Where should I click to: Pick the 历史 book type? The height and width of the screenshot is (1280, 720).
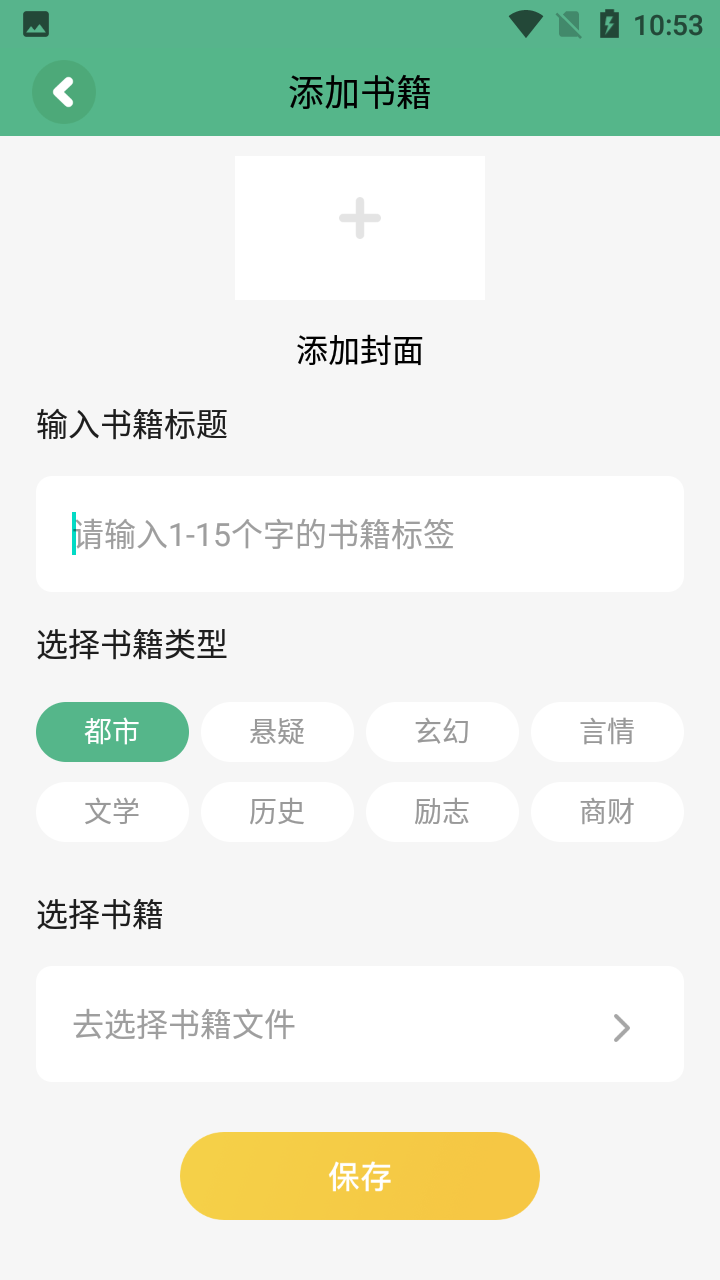coord(277,811)
